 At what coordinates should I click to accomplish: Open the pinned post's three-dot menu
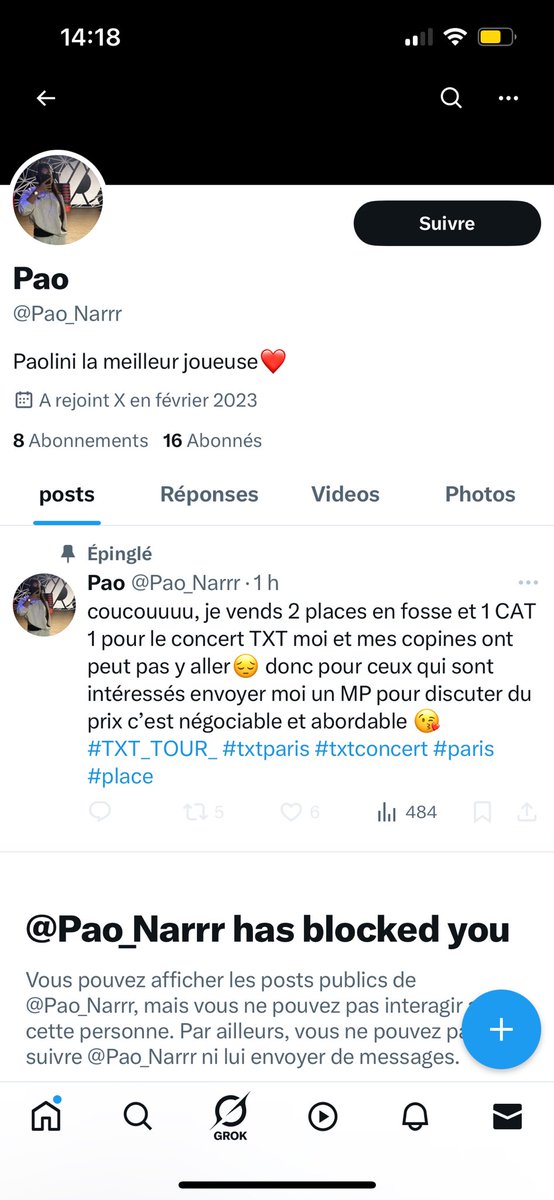point(528,583)
